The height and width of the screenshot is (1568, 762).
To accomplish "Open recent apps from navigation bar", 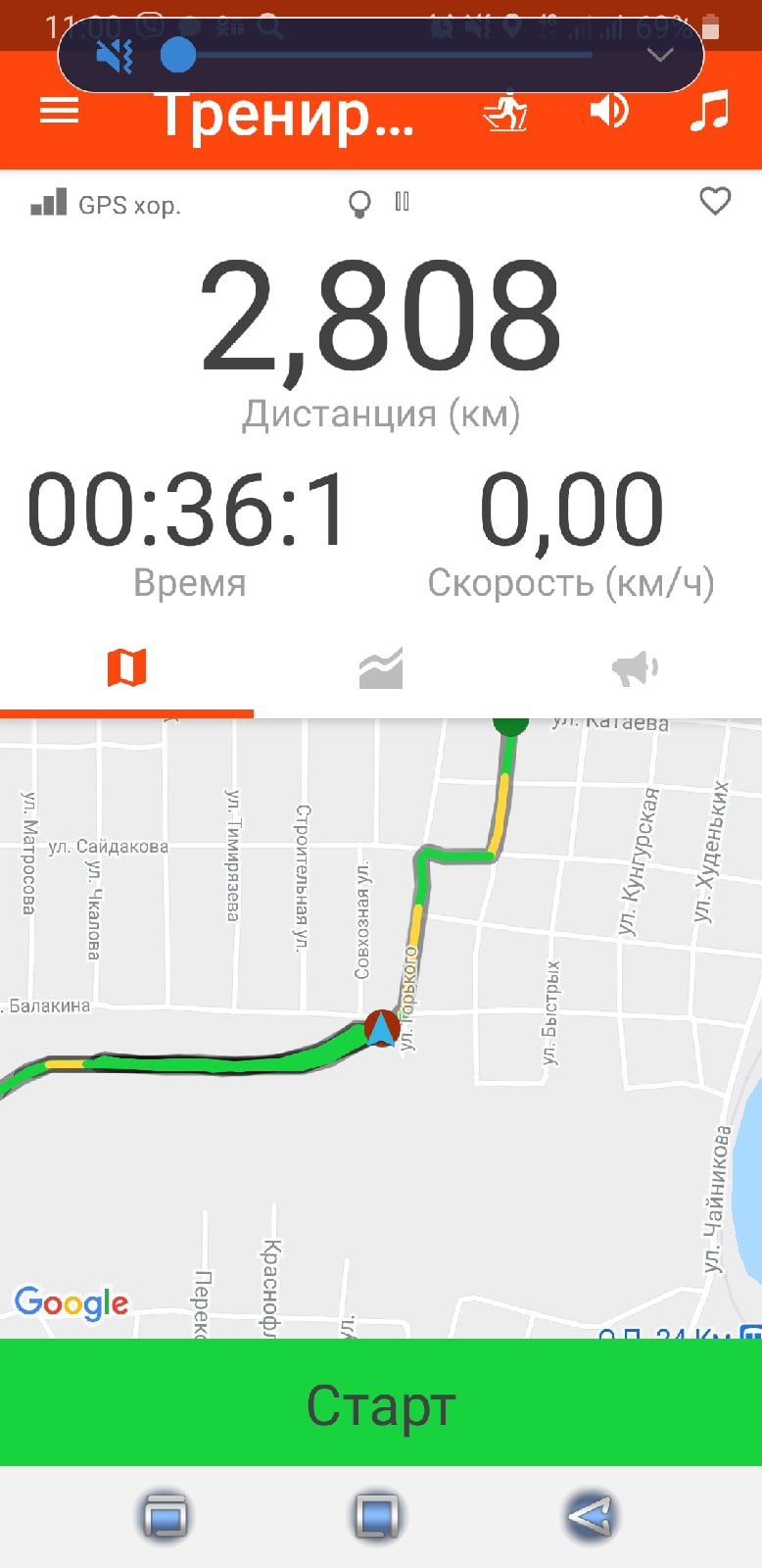I will 165,1516.
